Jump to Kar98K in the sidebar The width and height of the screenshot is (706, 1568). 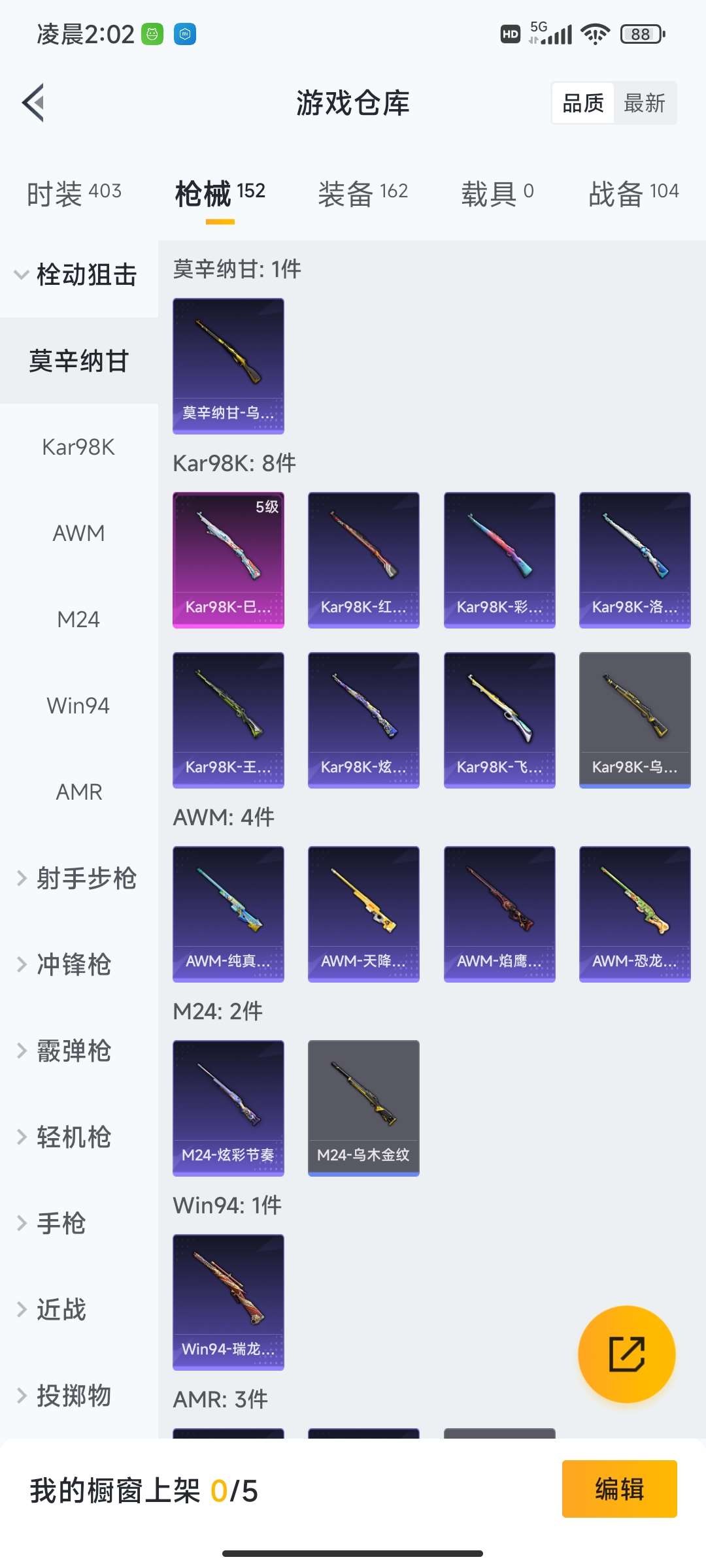(78, 448)
